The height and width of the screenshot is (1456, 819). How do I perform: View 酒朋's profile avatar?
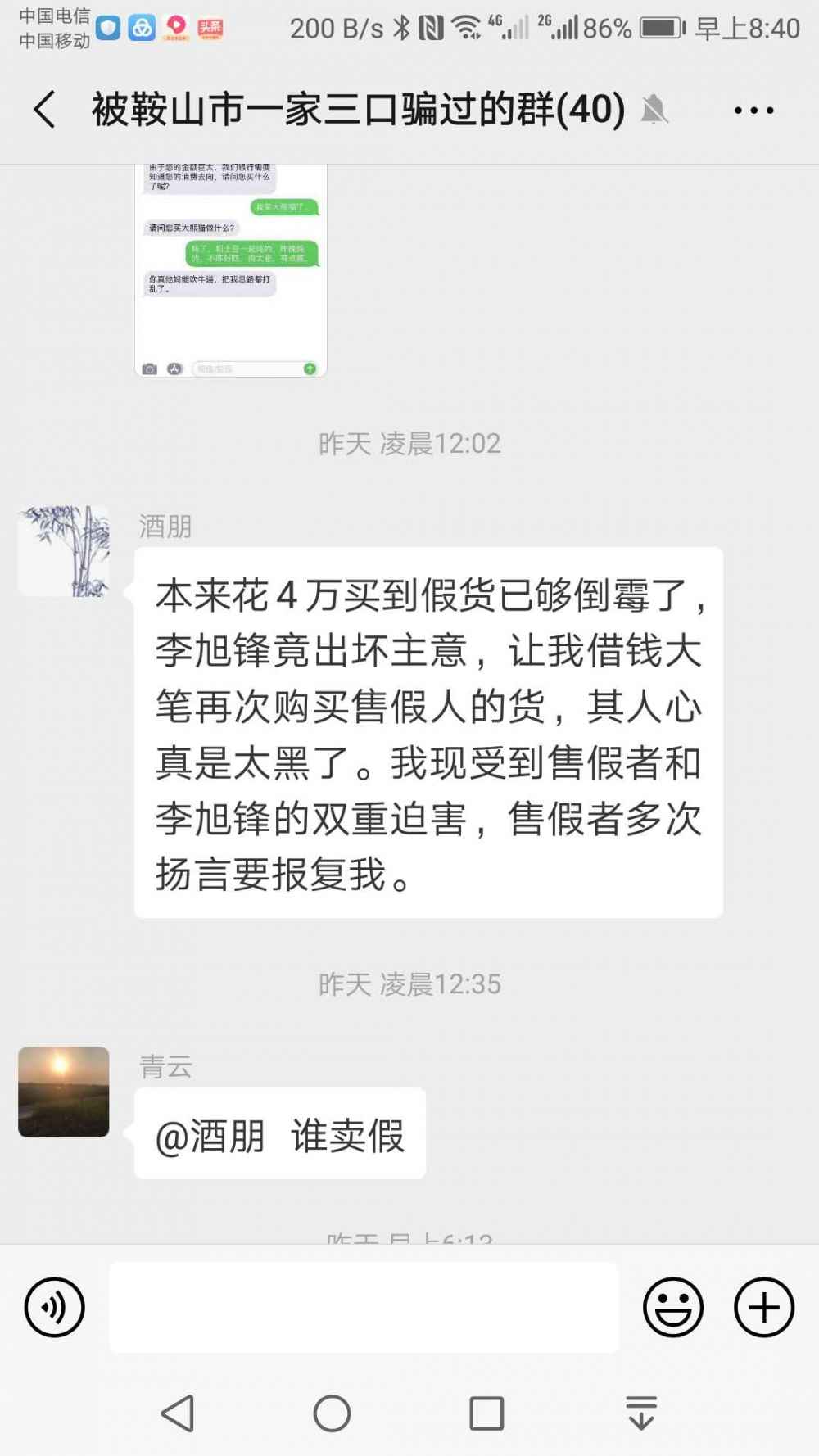64,551
